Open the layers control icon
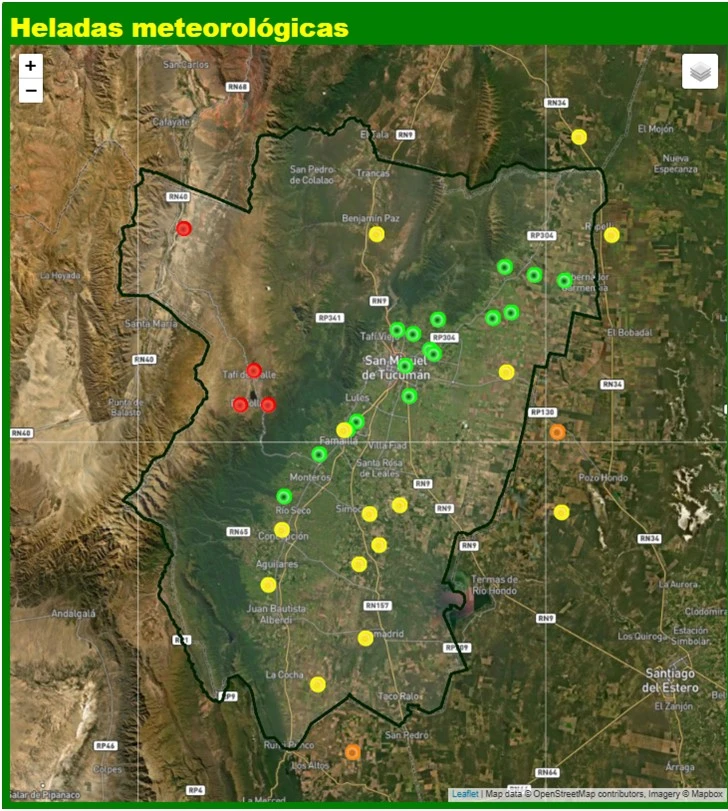The image size is (728, 811). pos(699,71)
